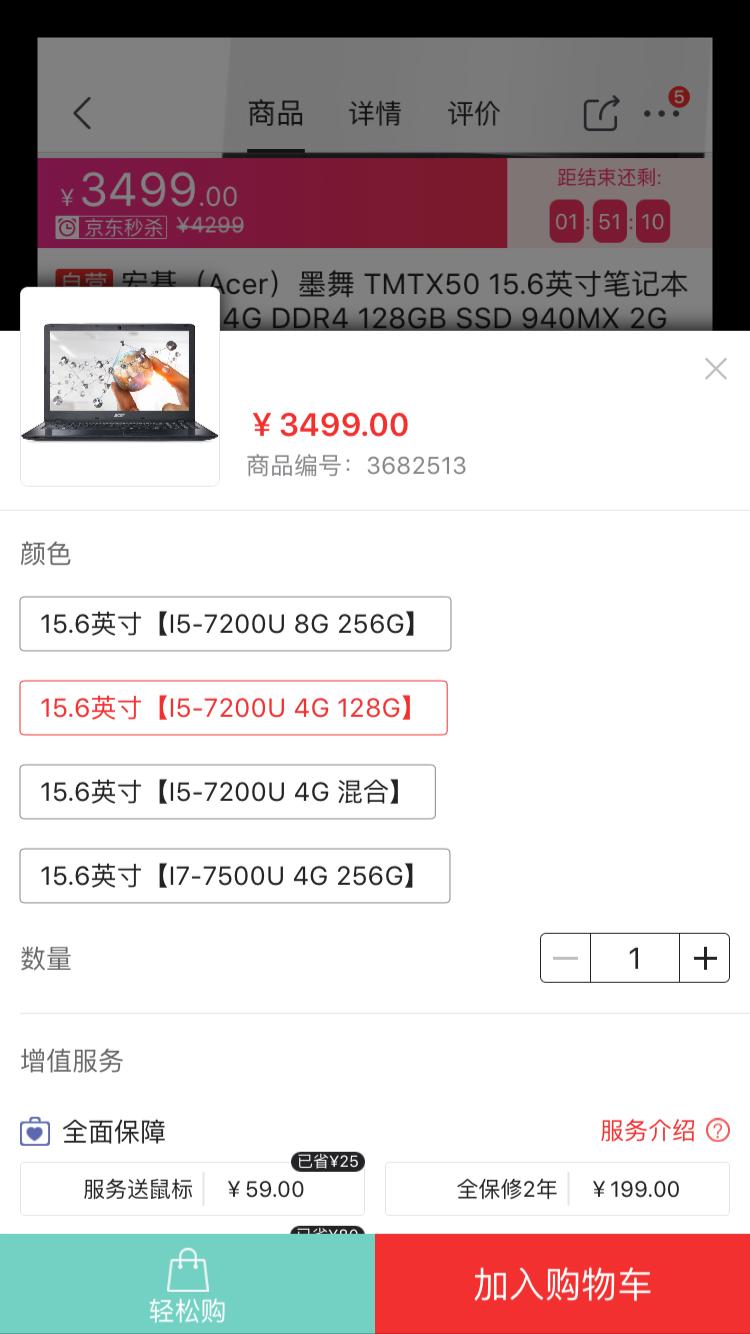Decrease quantity with the minus button
This screenshot has height=1334, width=750.
565,958
